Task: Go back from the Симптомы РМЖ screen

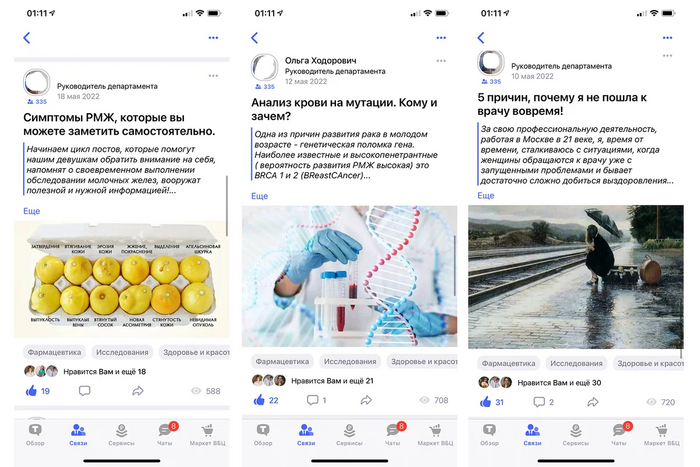Action: click(x=27, y=38)
